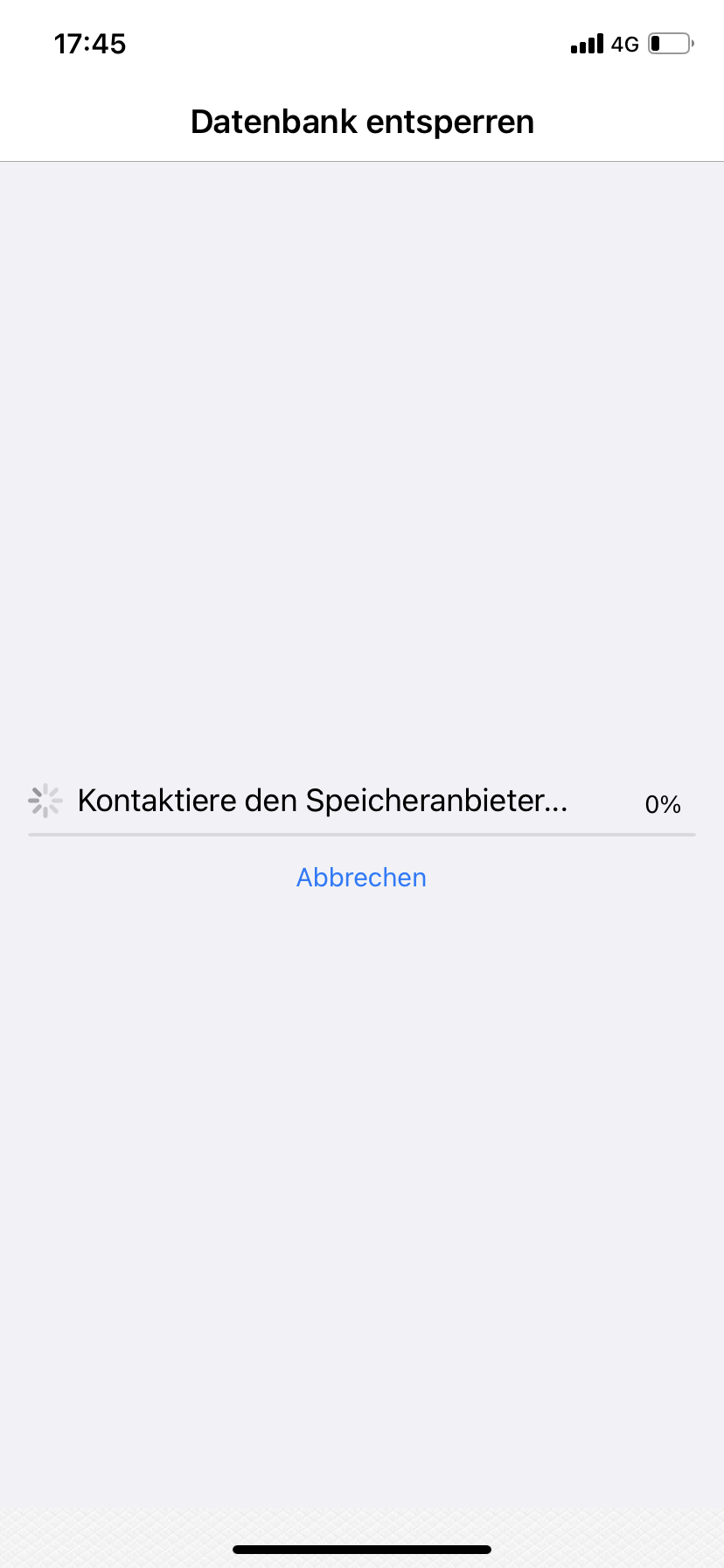Image resolution: width=724 pixels, height=1568 pixels.
Task: Tap the cellular signal strength icon
Action: coord(585,44)
